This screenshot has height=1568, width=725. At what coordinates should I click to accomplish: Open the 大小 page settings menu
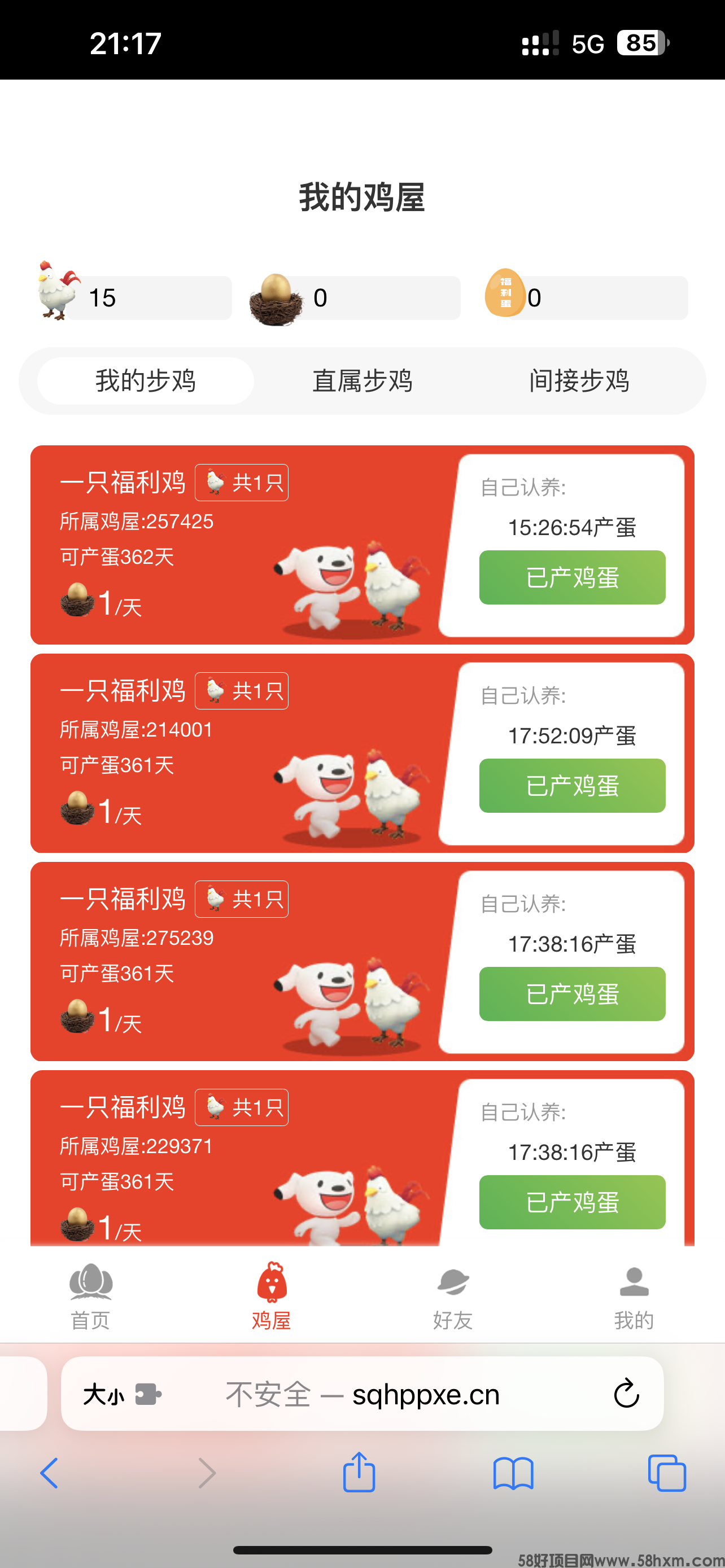[122, 1394]
